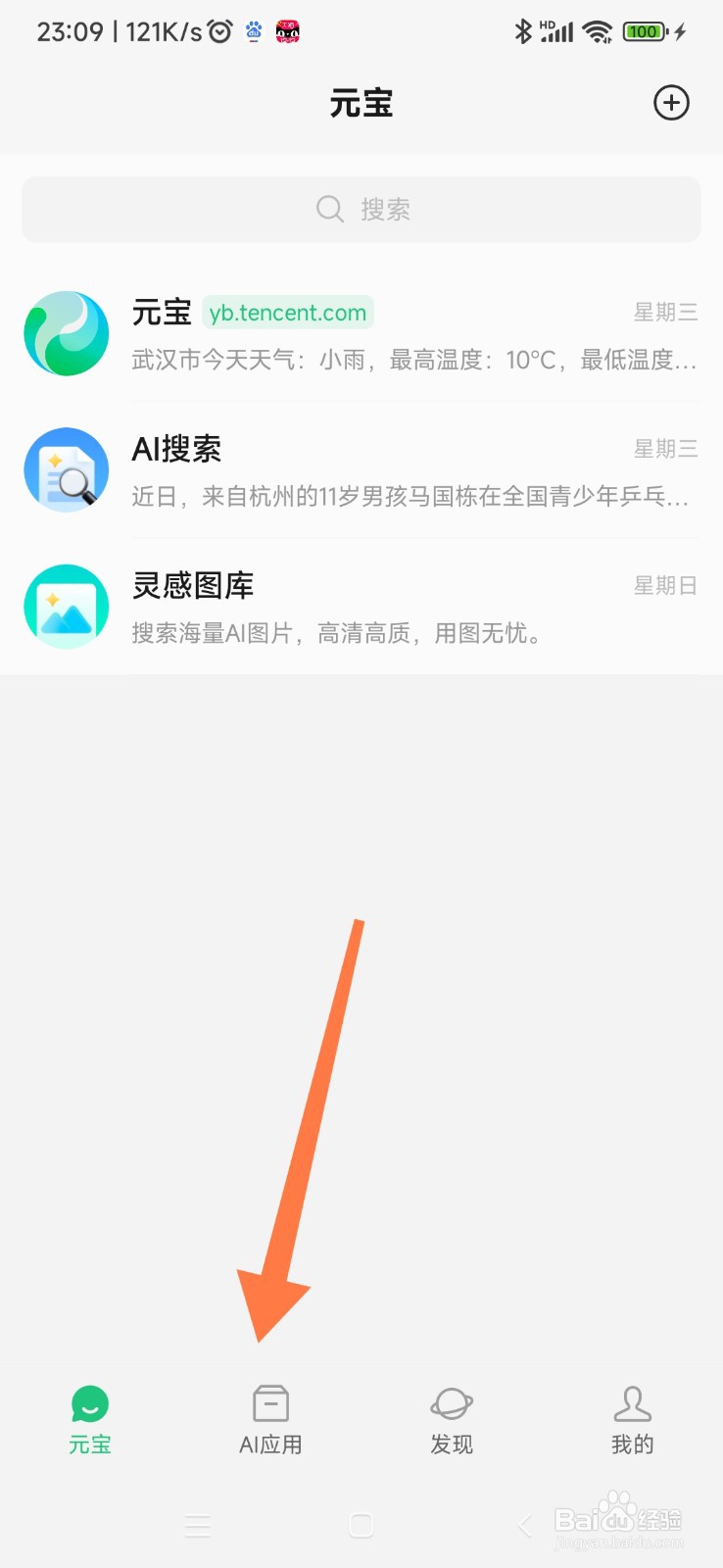The height and width of the screenshot is (1568, 723).
Task: Open the Baidu notification icon in status bar
Action: click(x=253, y=30)
